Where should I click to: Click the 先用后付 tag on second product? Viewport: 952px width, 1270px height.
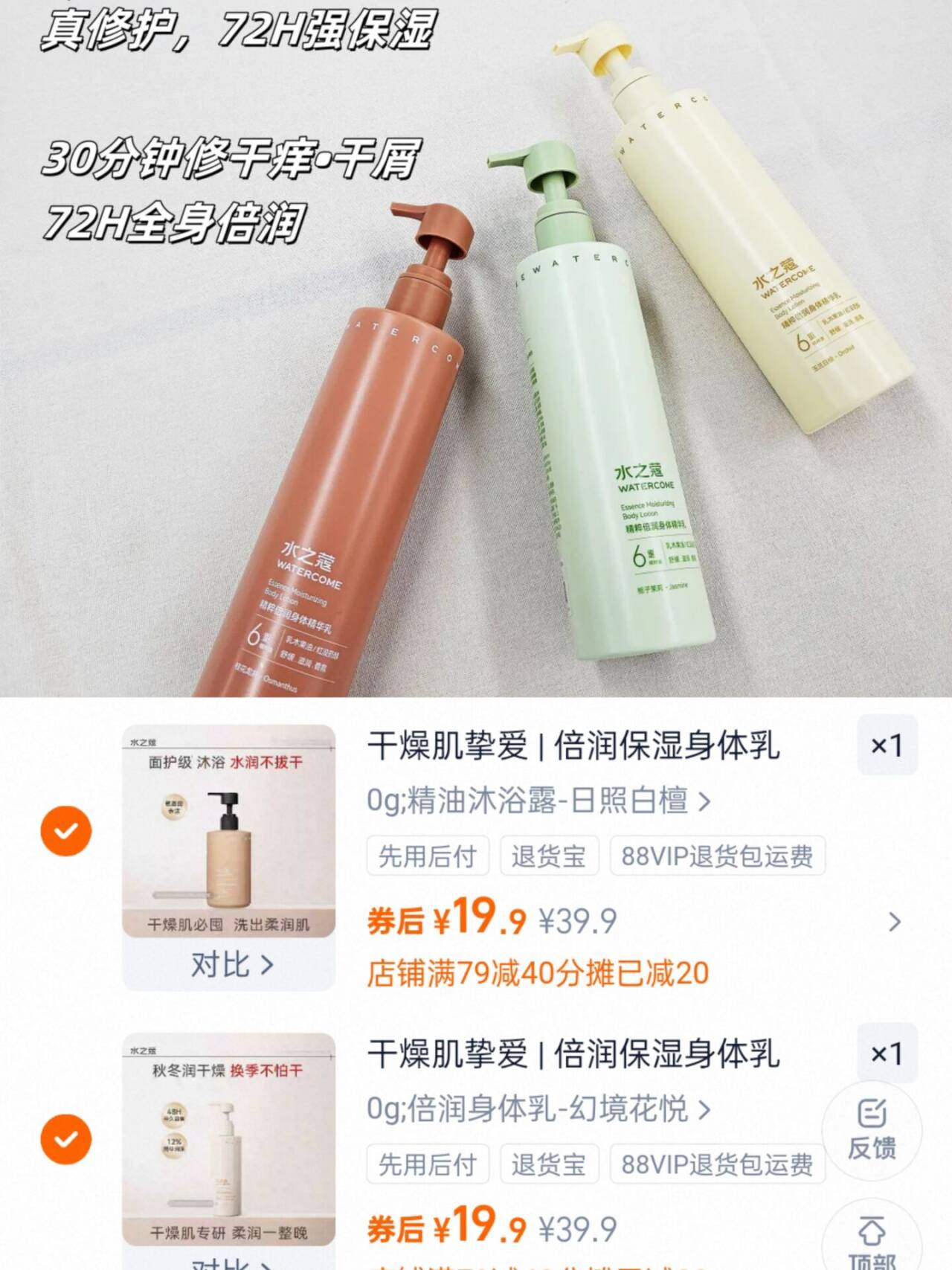point(428,1164)
